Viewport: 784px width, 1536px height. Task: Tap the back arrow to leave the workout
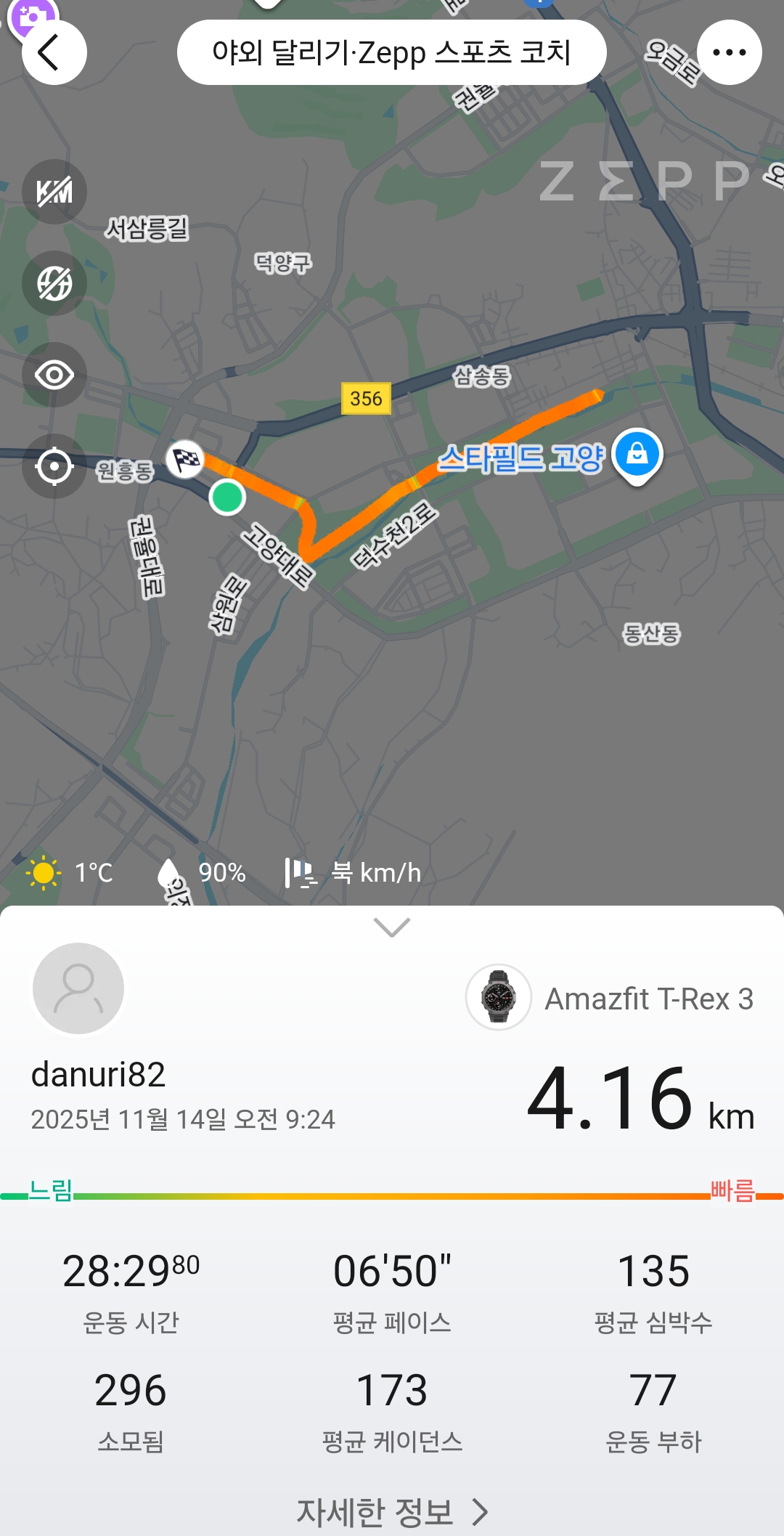(x=54, y=52)
